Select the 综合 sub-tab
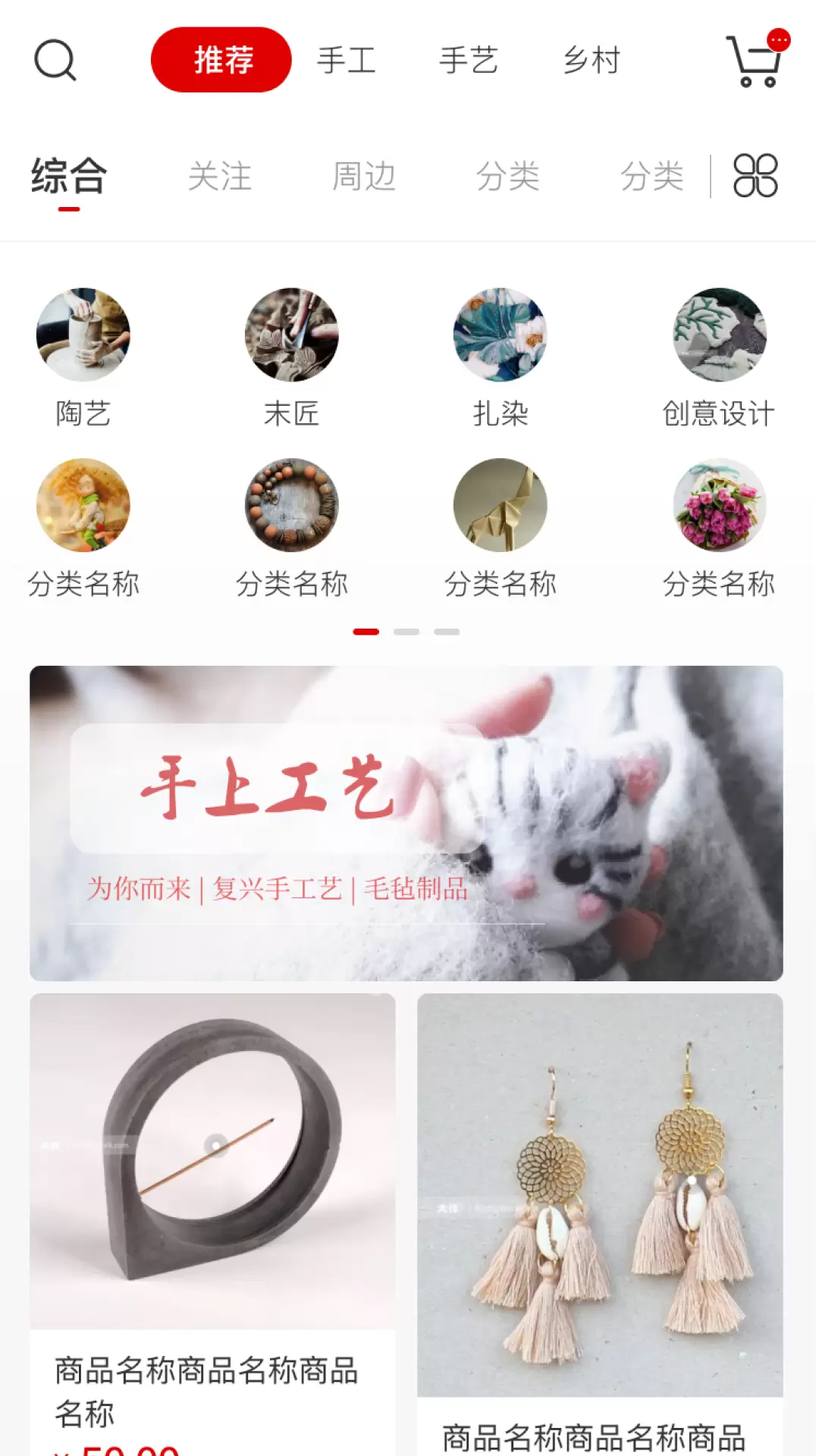Screen dimensions: 819x1456 click(69, 177)
